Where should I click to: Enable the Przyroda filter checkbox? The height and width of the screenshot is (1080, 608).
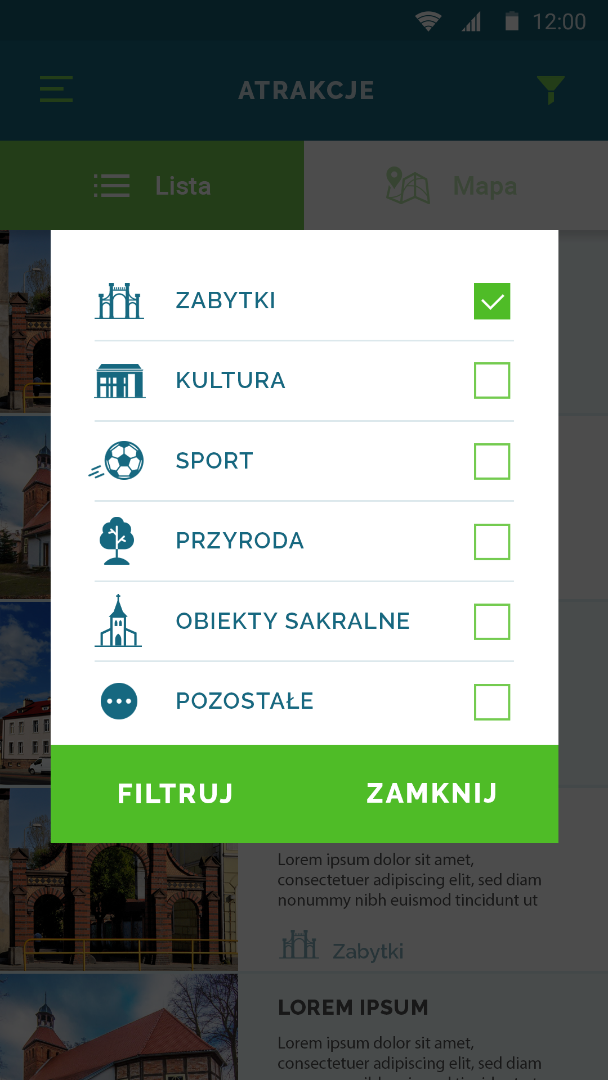(x=492, y=541)
